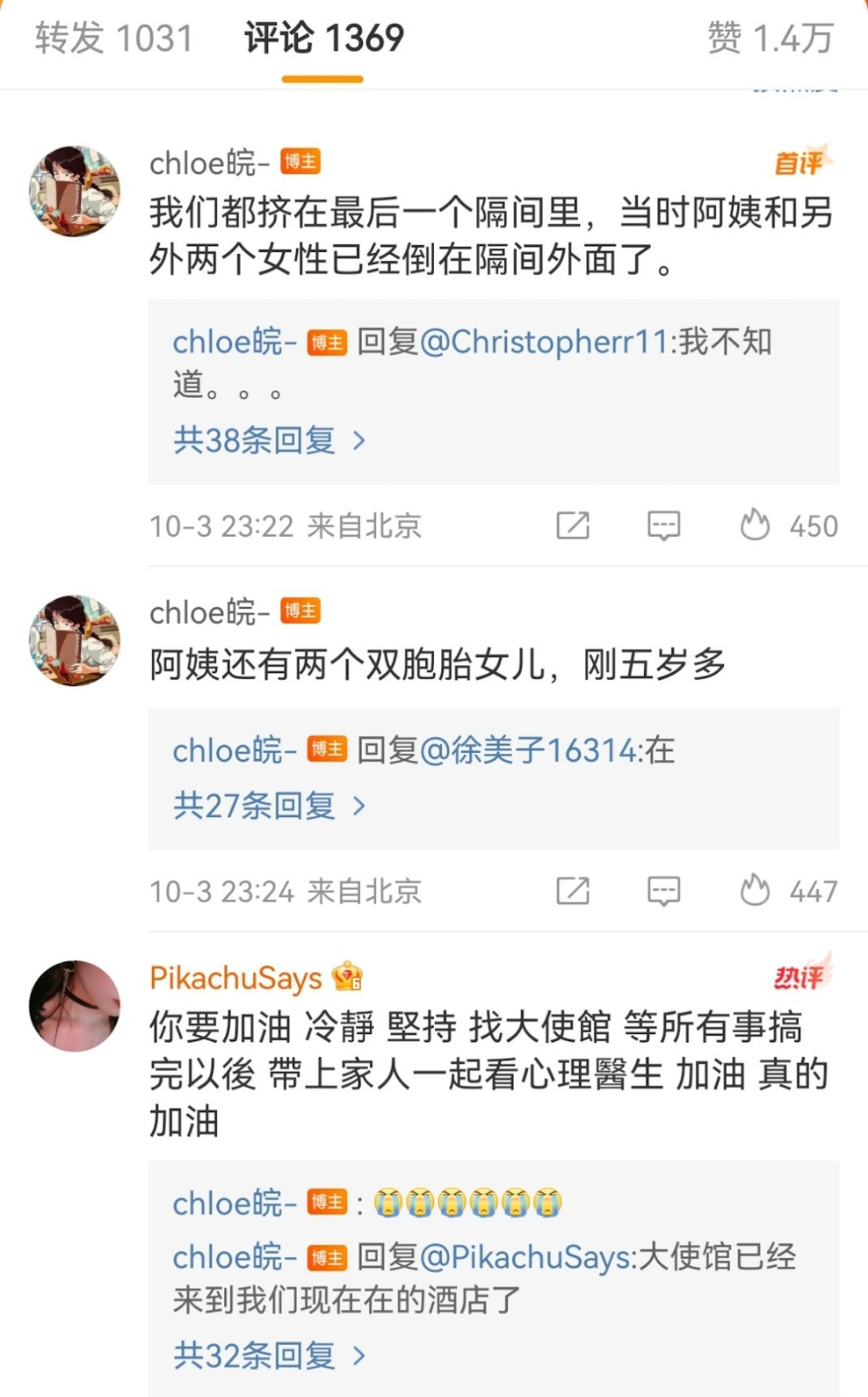The image size is (868, 1397).
Task: Open chloe皖- avatar on first comment
Action: pos(75,191)
